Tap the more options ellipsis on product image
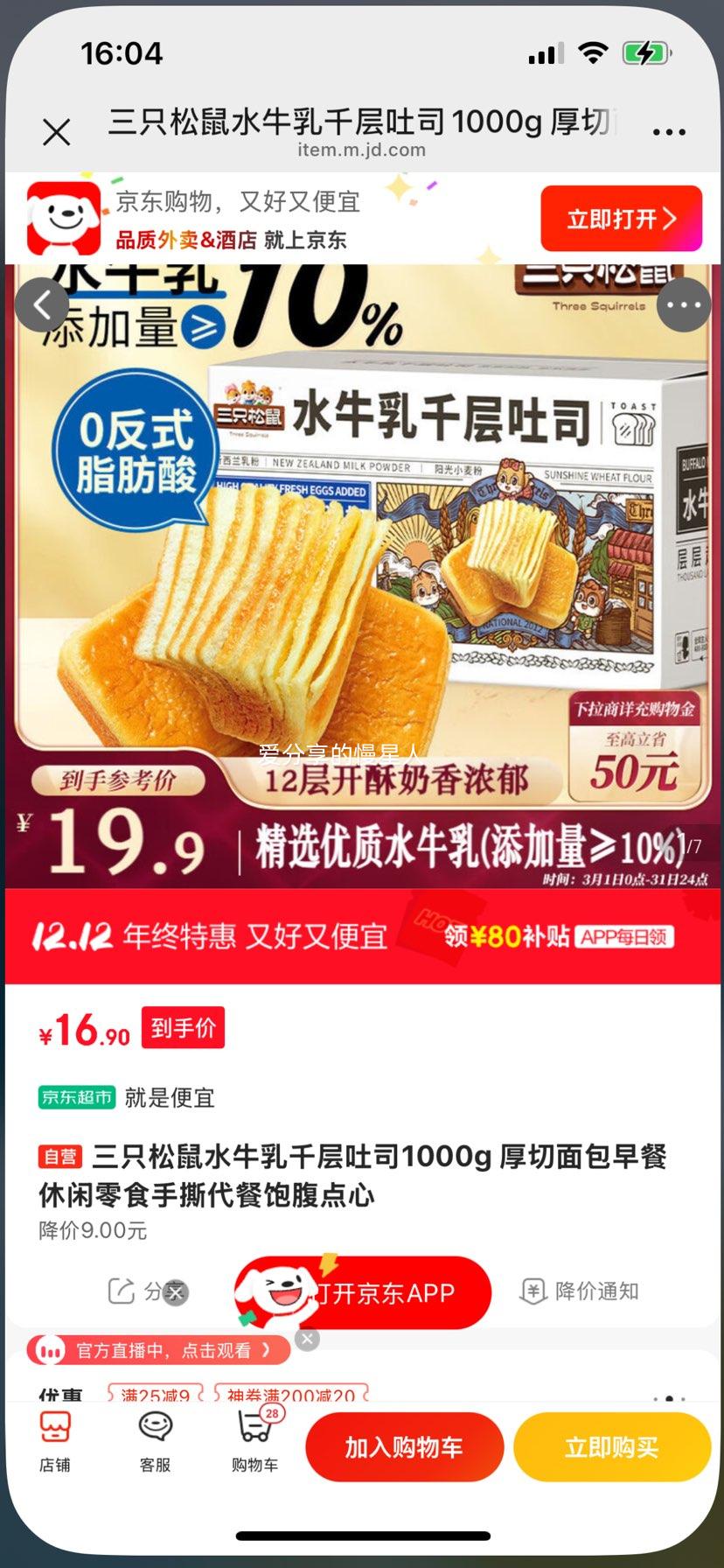This screenshot has height=1568, width=724. pyautogui.click(x=683, y=304)
